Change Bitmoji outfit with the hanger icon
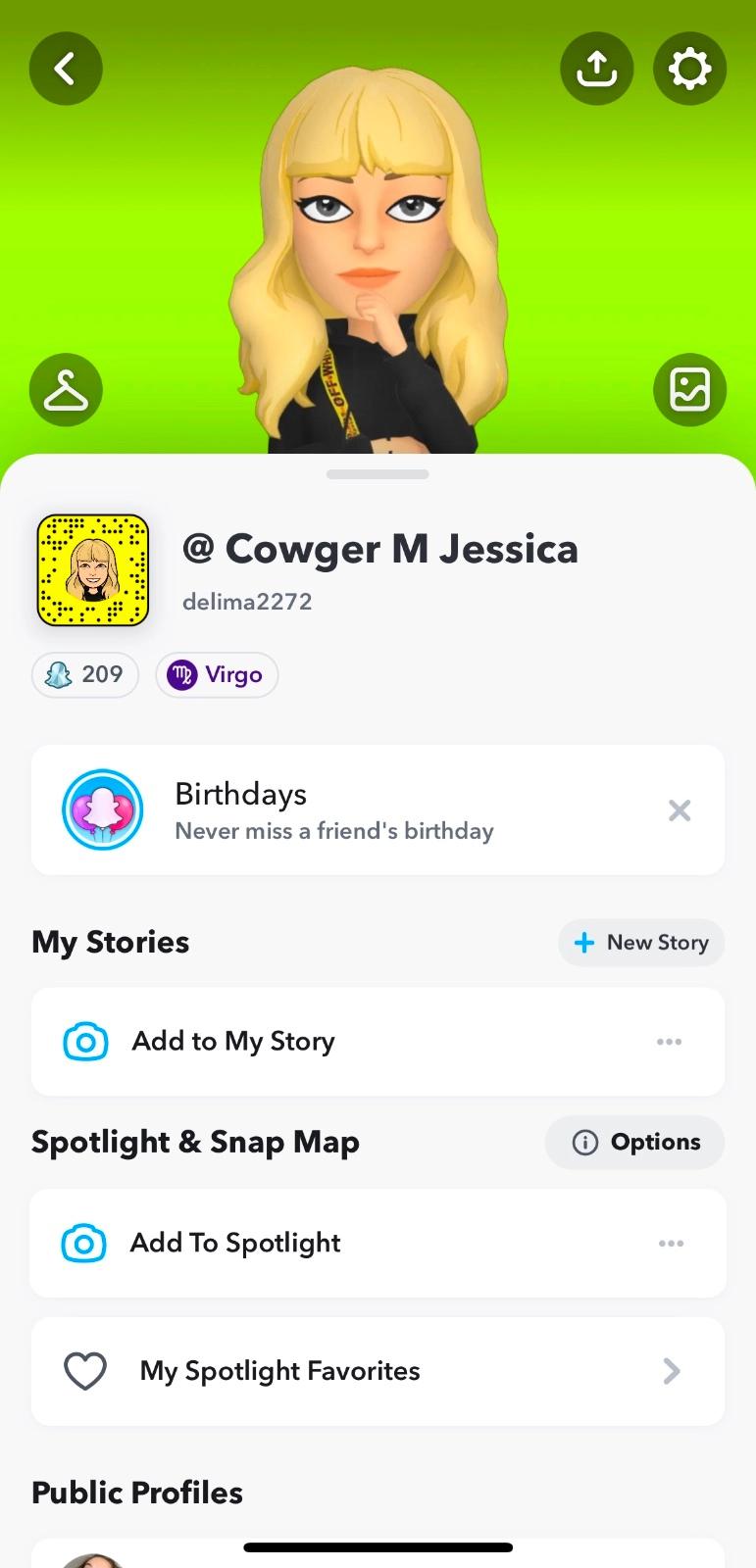This screenshot has height=1568, width=756. coord(66,390)
